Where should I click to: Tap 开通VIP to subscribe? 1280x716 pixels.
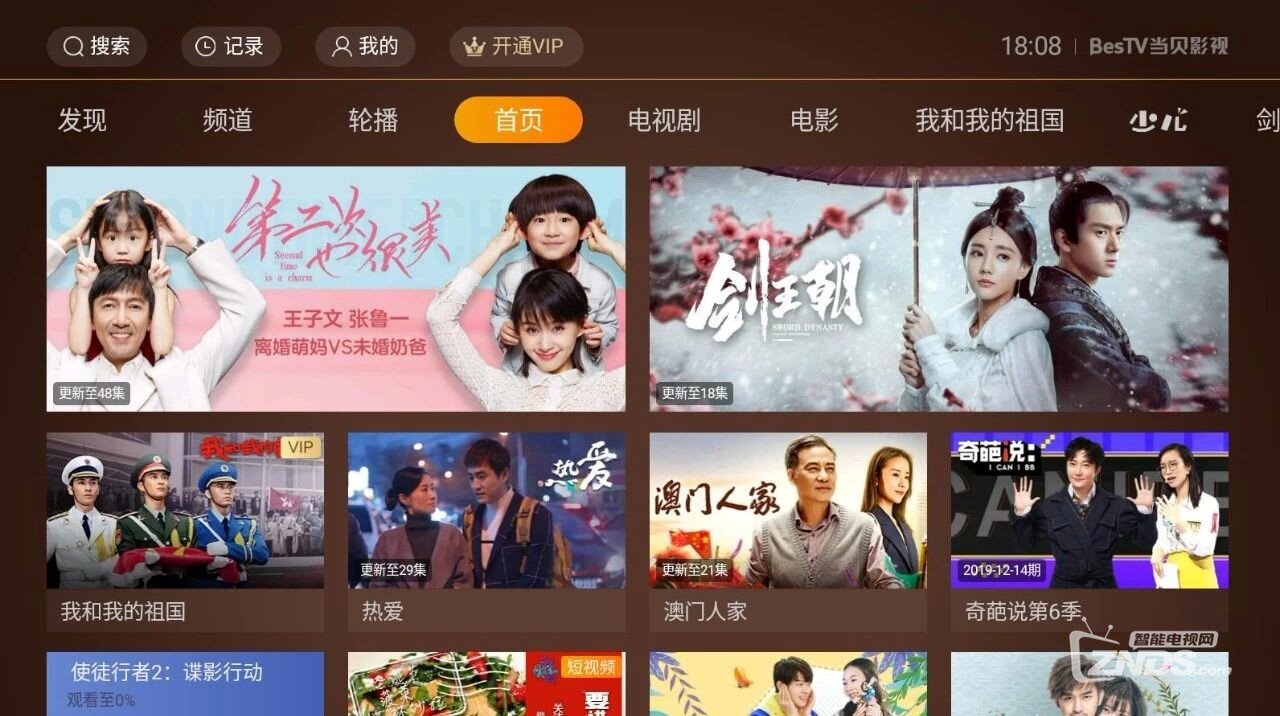coord(516,47)
